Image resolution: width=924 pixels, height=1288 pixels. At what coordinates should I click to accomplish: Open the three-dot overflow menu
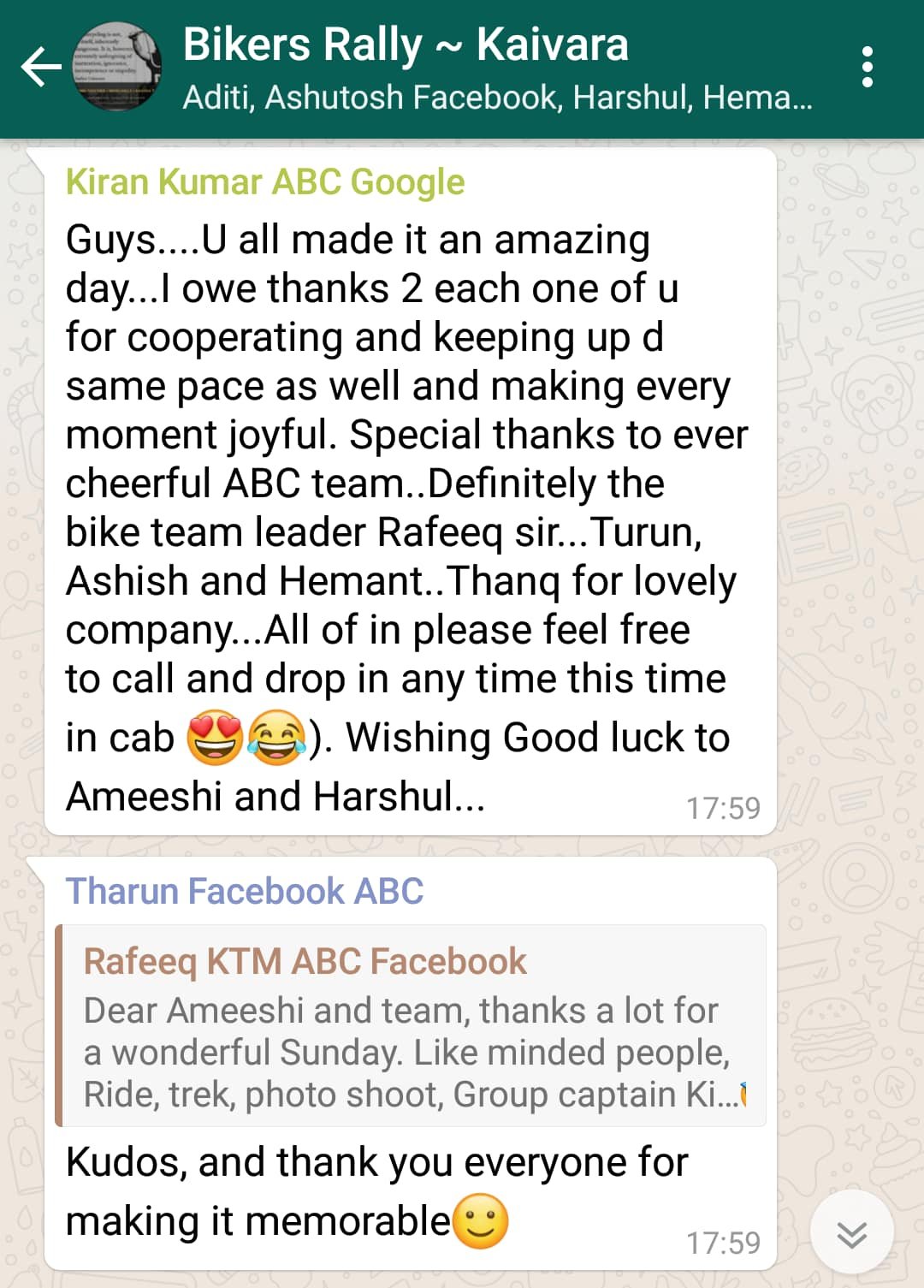(867, 68)
